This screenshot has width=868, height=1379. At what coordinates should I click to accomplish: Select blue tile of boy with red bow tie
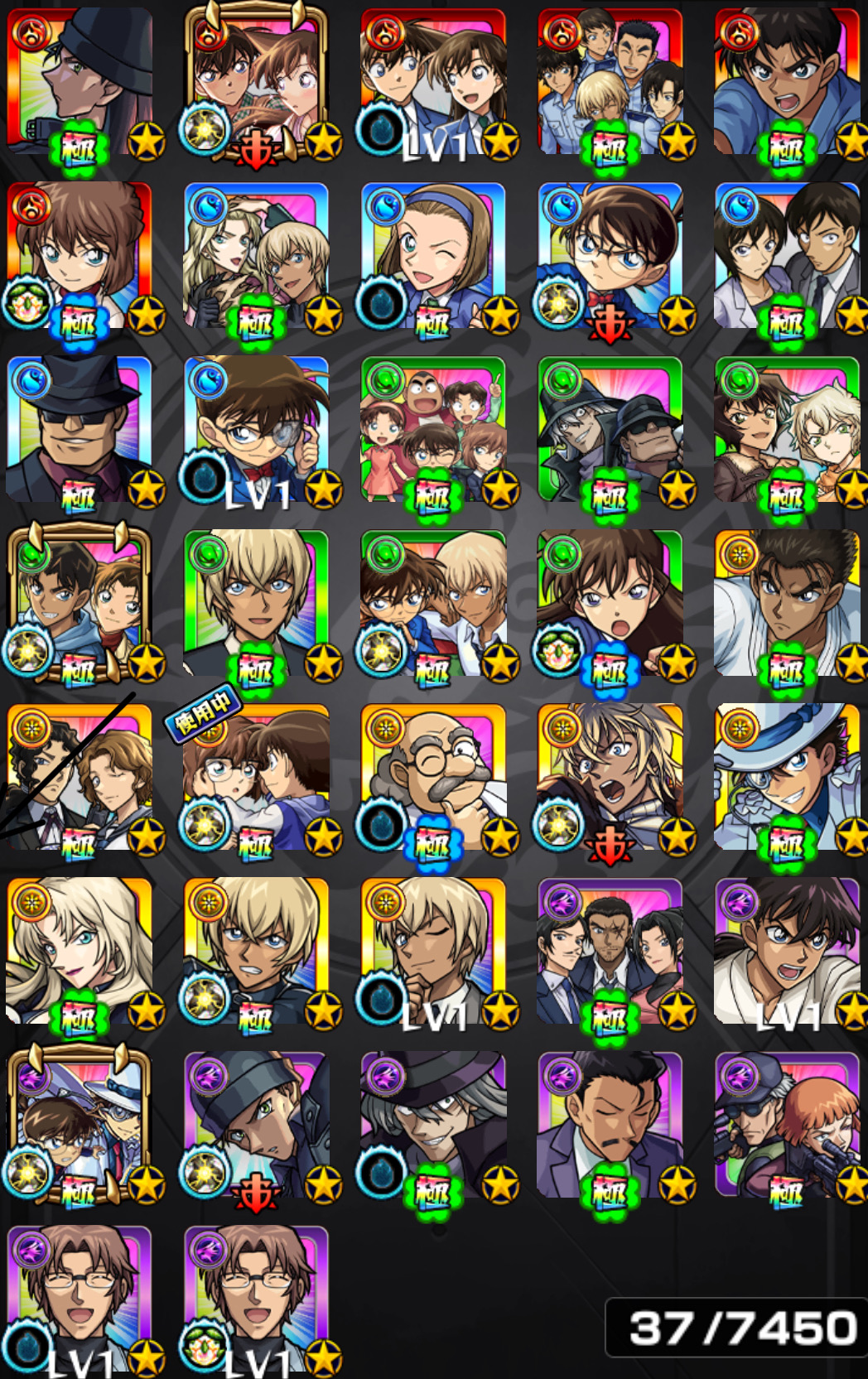[610, 257]
